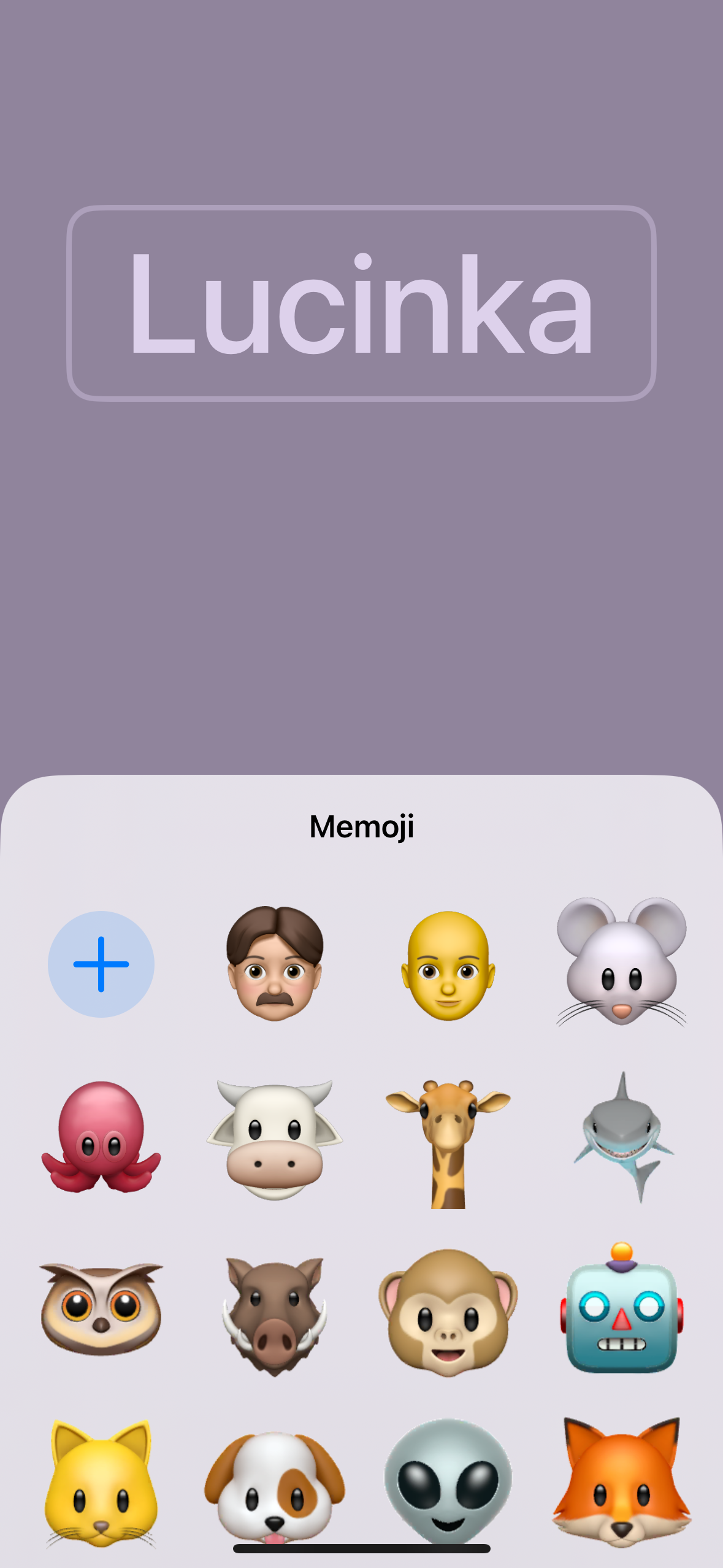This screenshot has width=723, height=1568.
Task: Tap the Lucinka name field
Action: (361, 303)
